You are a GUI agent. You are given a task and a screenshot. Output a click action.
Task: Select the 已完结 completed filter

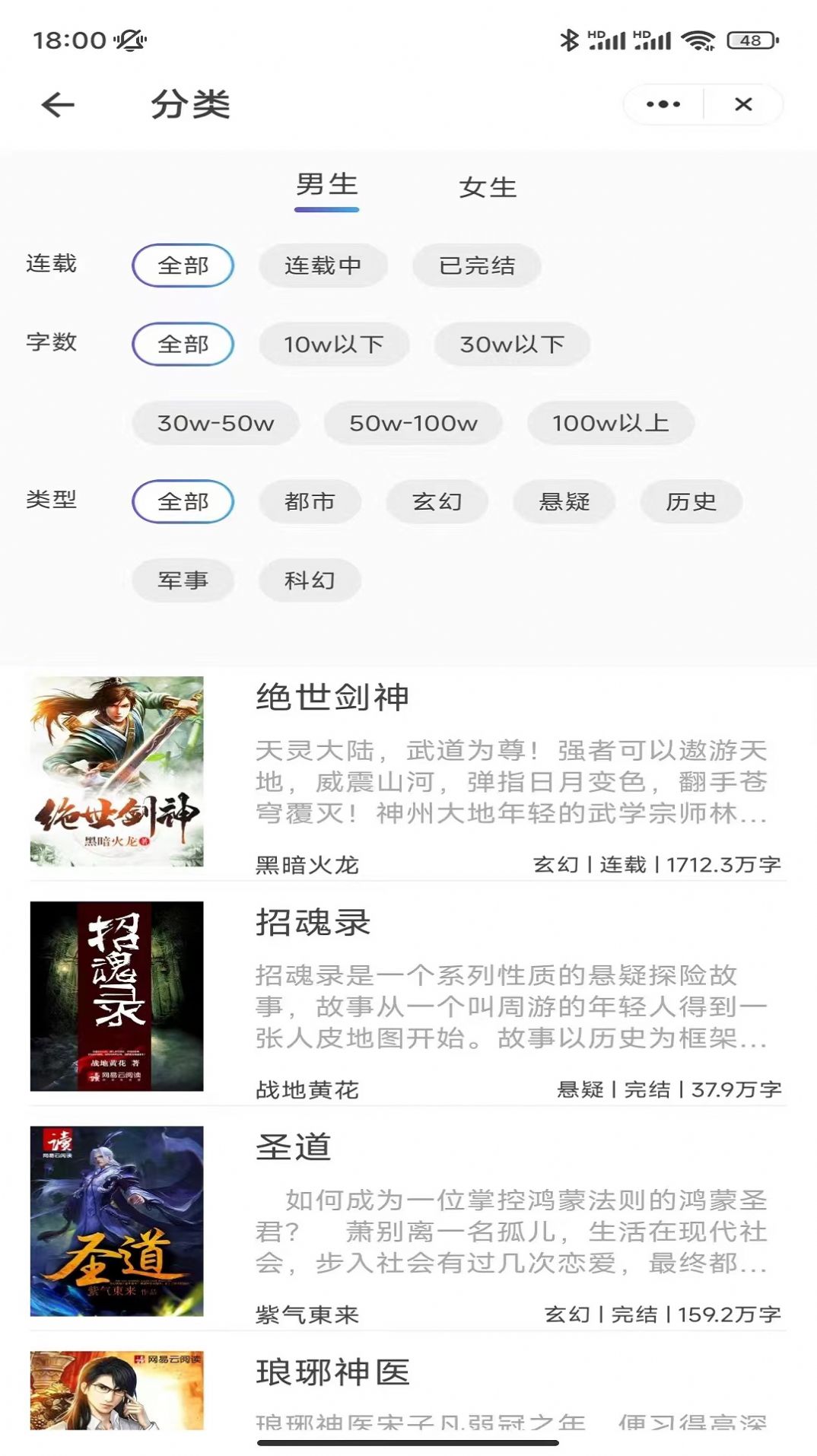tap(476, 265)
